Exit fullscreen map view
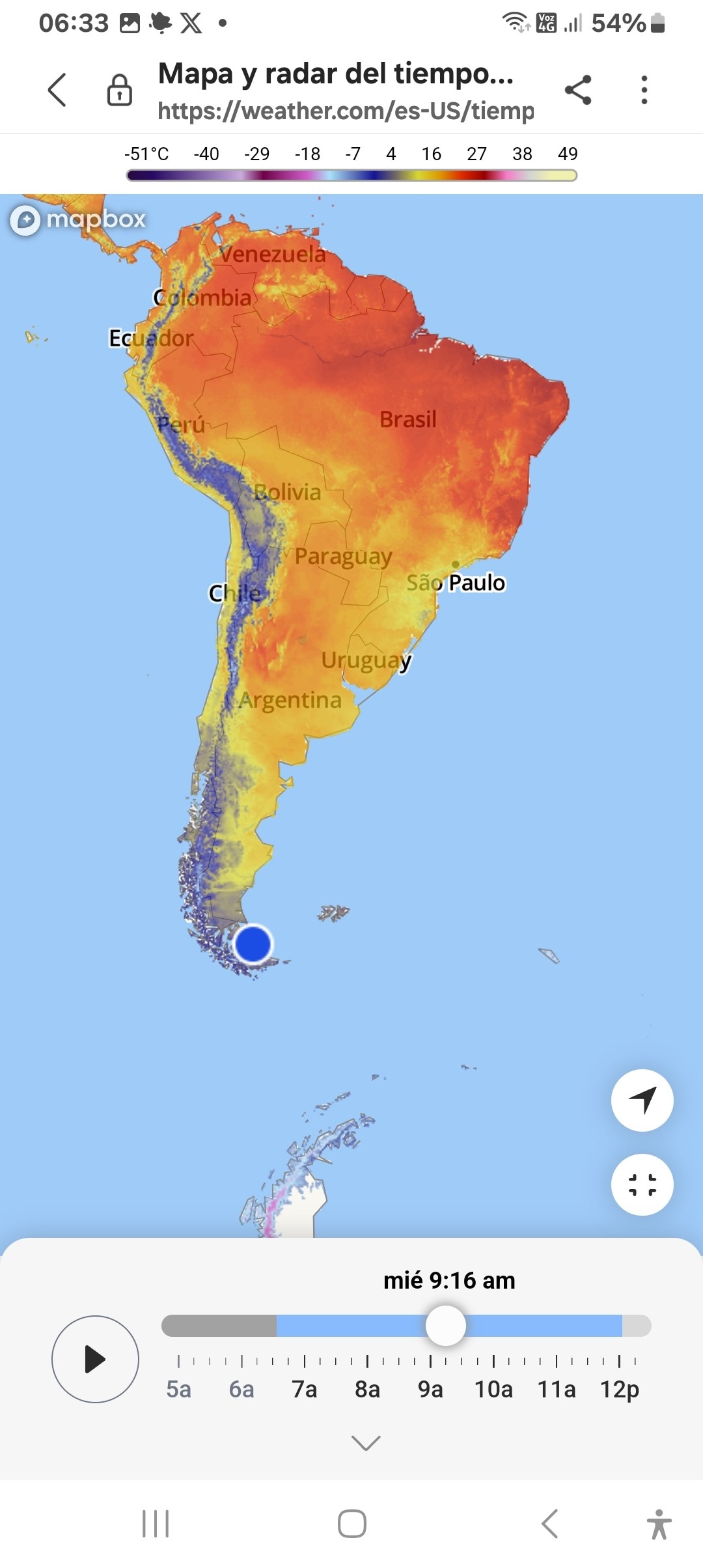The image size is (703, 1568). 642,1184
